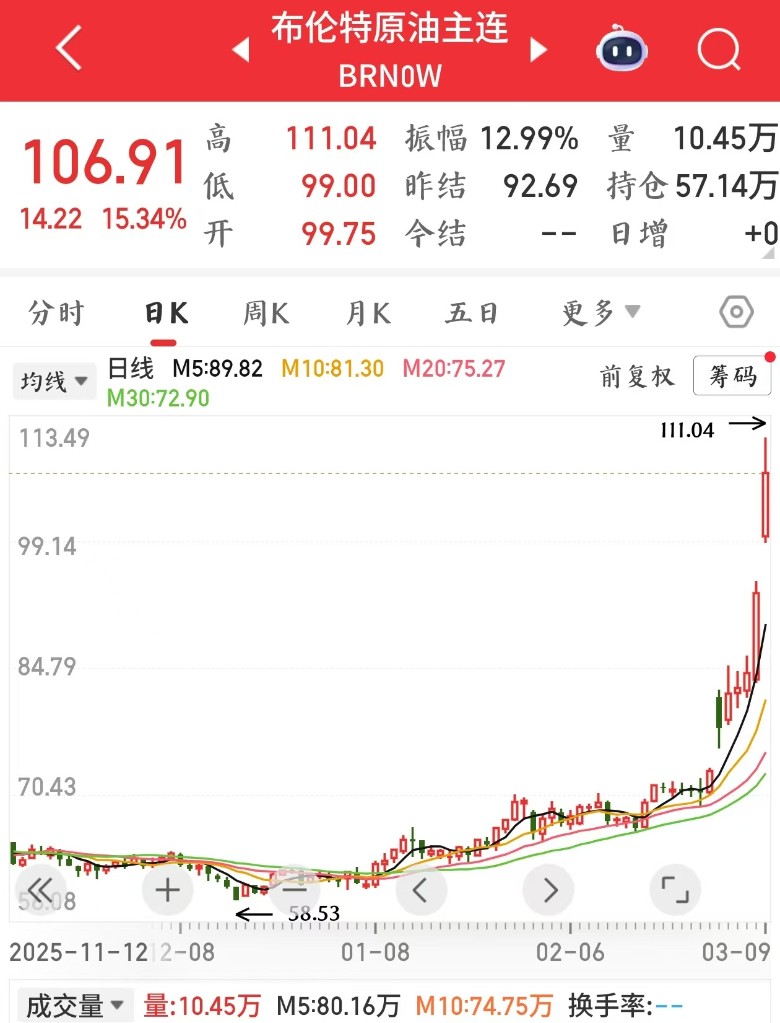Expand the chart to fullscreen
This screenshot has width=780, height=1023.
(675, 888)
